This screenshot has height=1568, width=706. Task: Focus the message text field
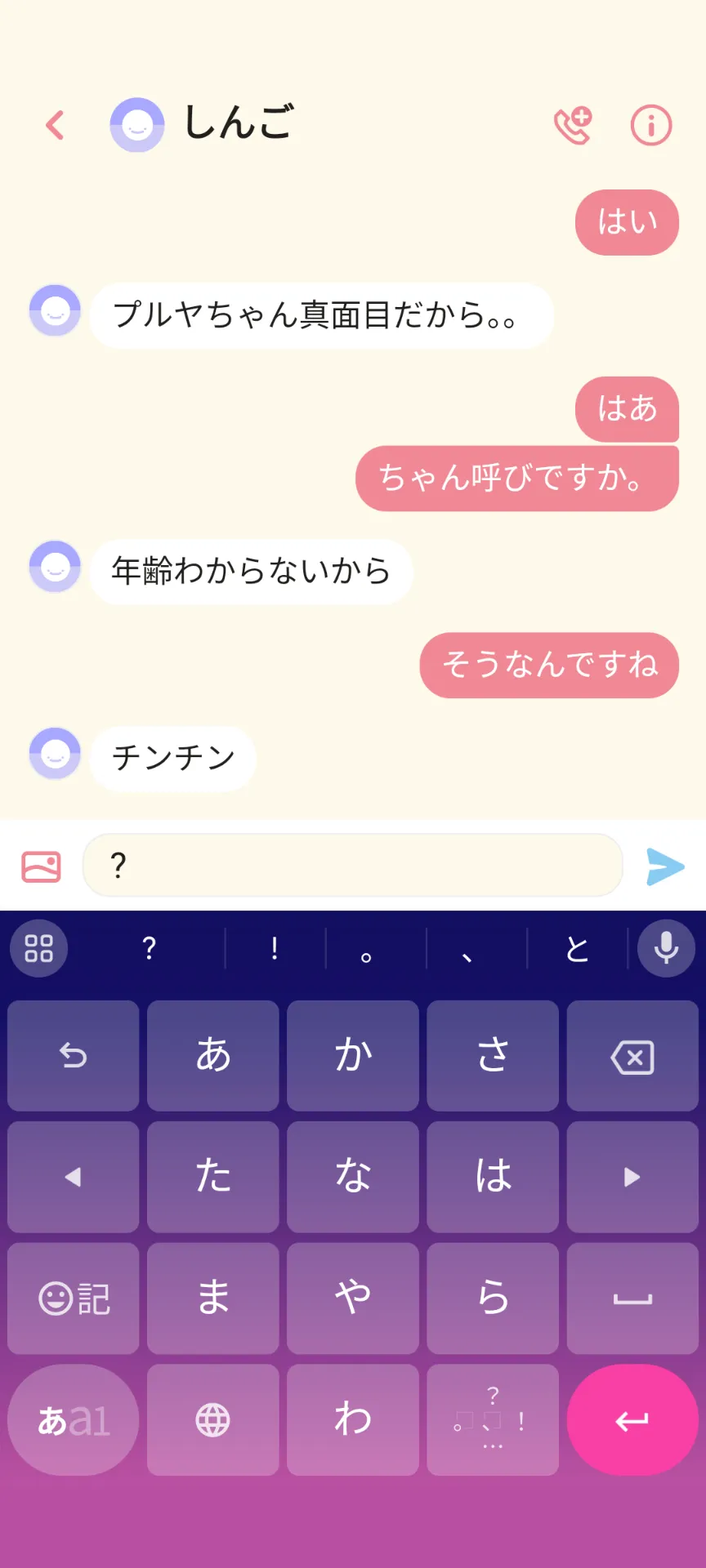pos(353,865)
